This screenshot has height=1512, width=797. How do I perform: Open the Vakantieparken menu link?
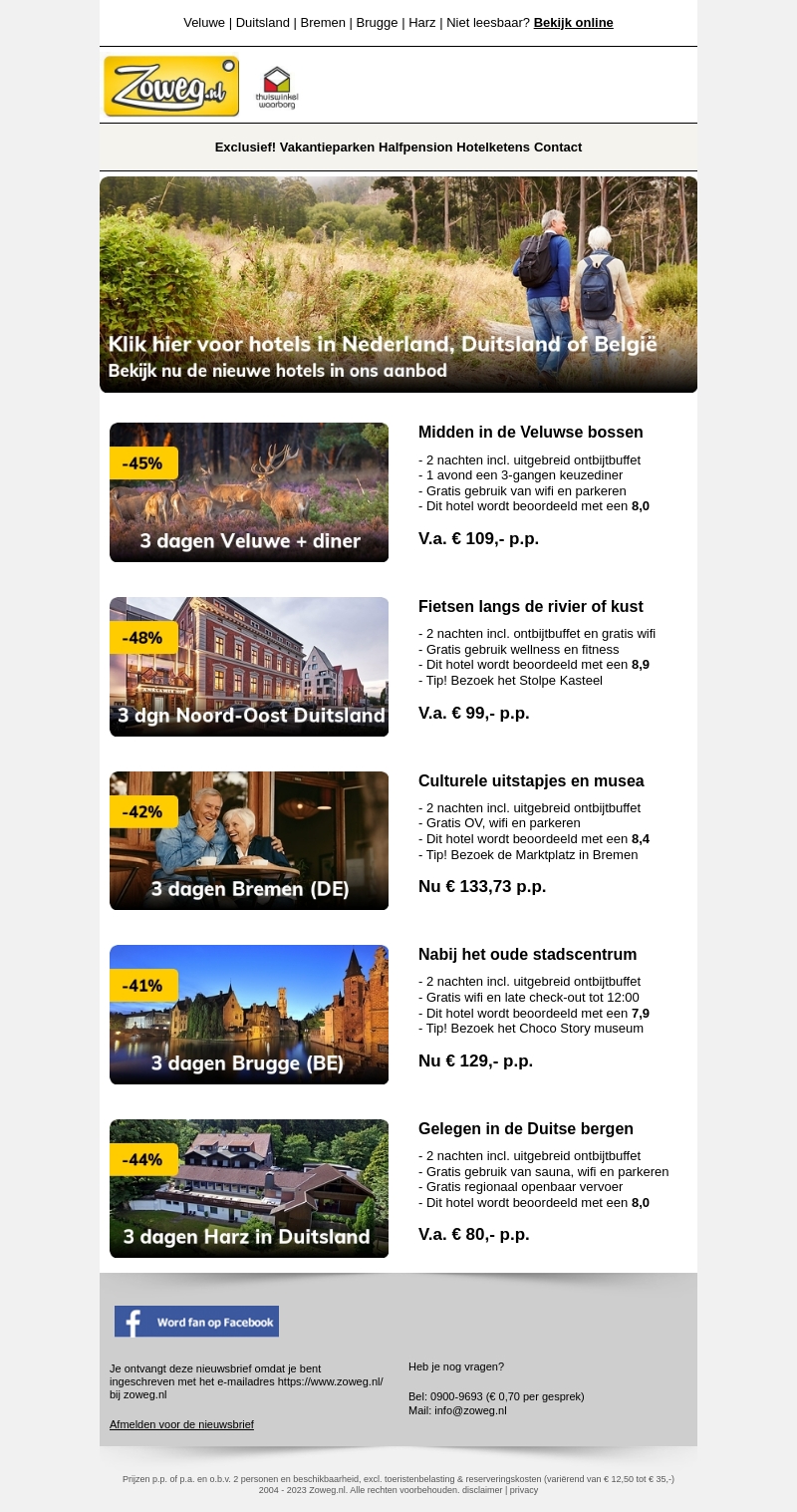pos(327,148)
